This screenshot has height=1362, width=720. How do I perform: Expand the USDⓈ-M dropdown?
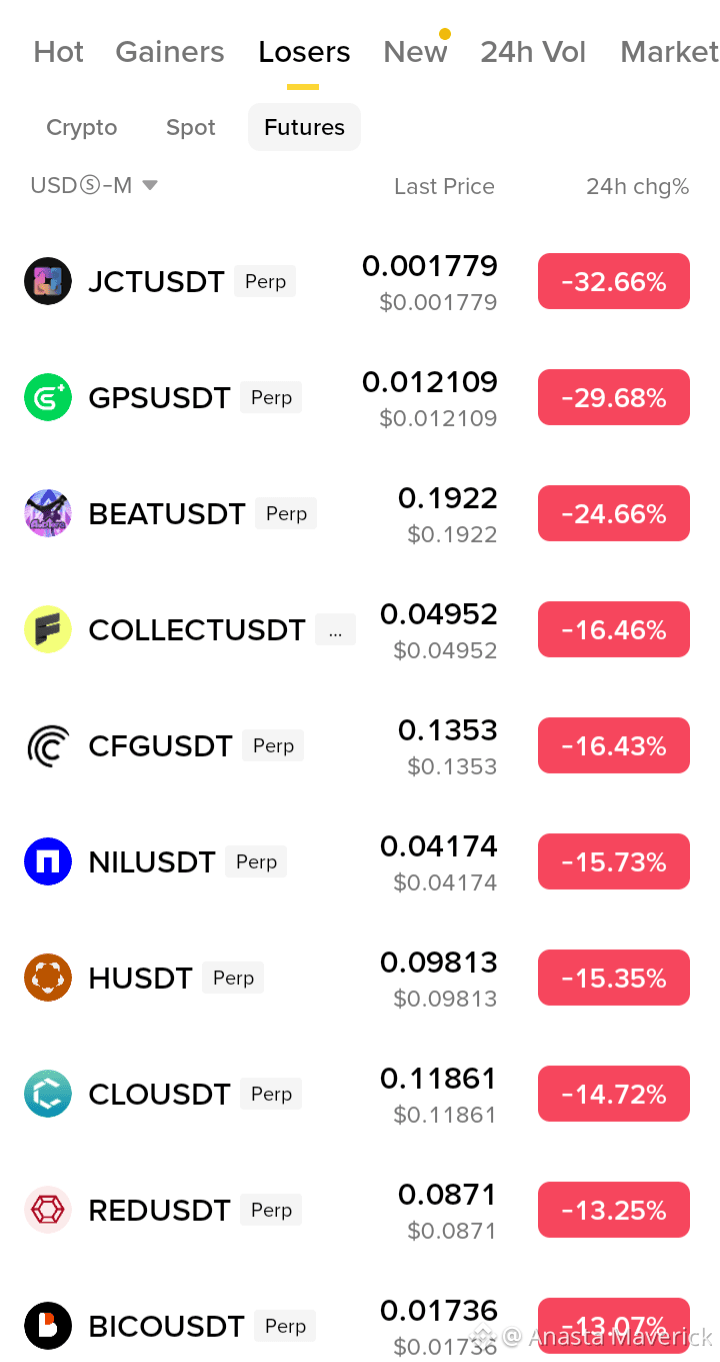[94, 185]
